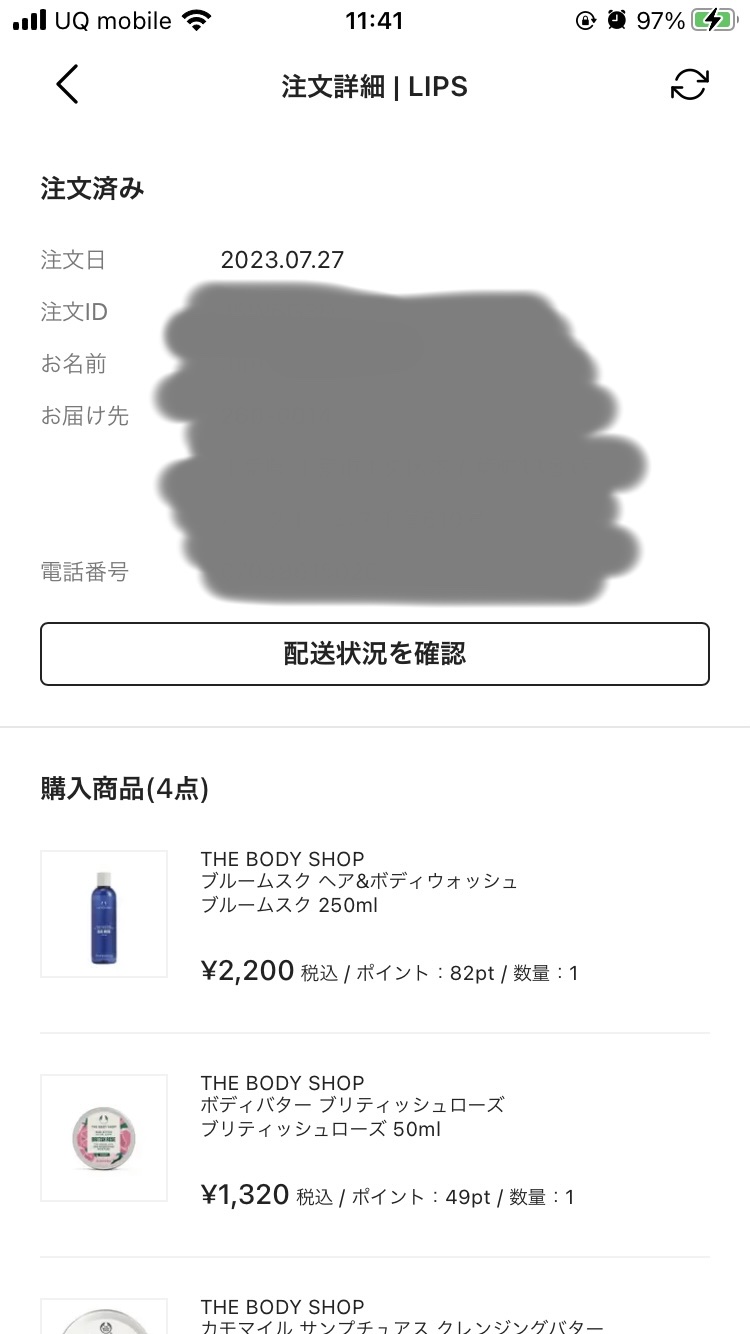Tap the 注文ID field area

coord(74,312)
